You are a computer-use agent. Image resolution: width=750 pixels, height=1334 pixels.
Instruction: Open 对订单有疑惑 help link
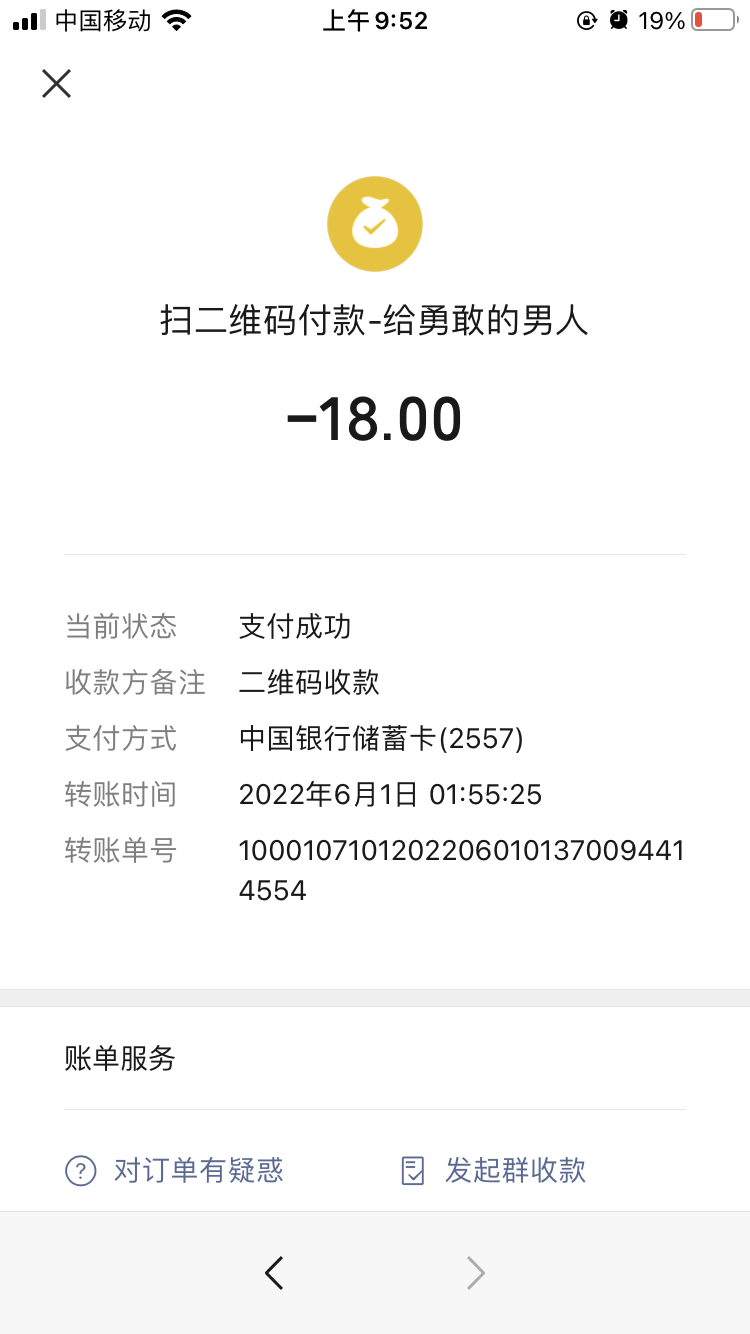[176, 1170]
